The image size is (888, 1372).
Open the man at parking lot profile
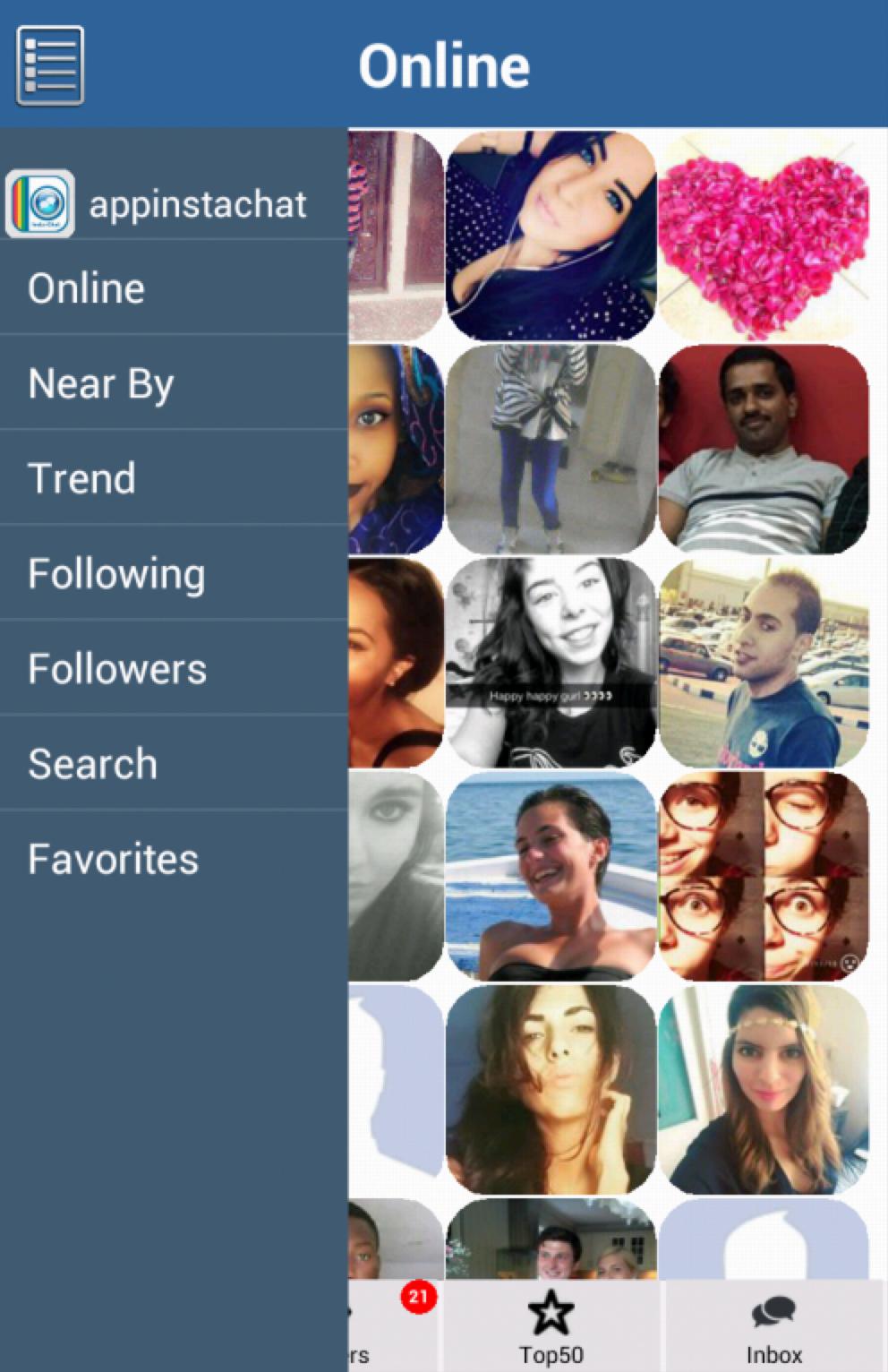tap(764, 663)
